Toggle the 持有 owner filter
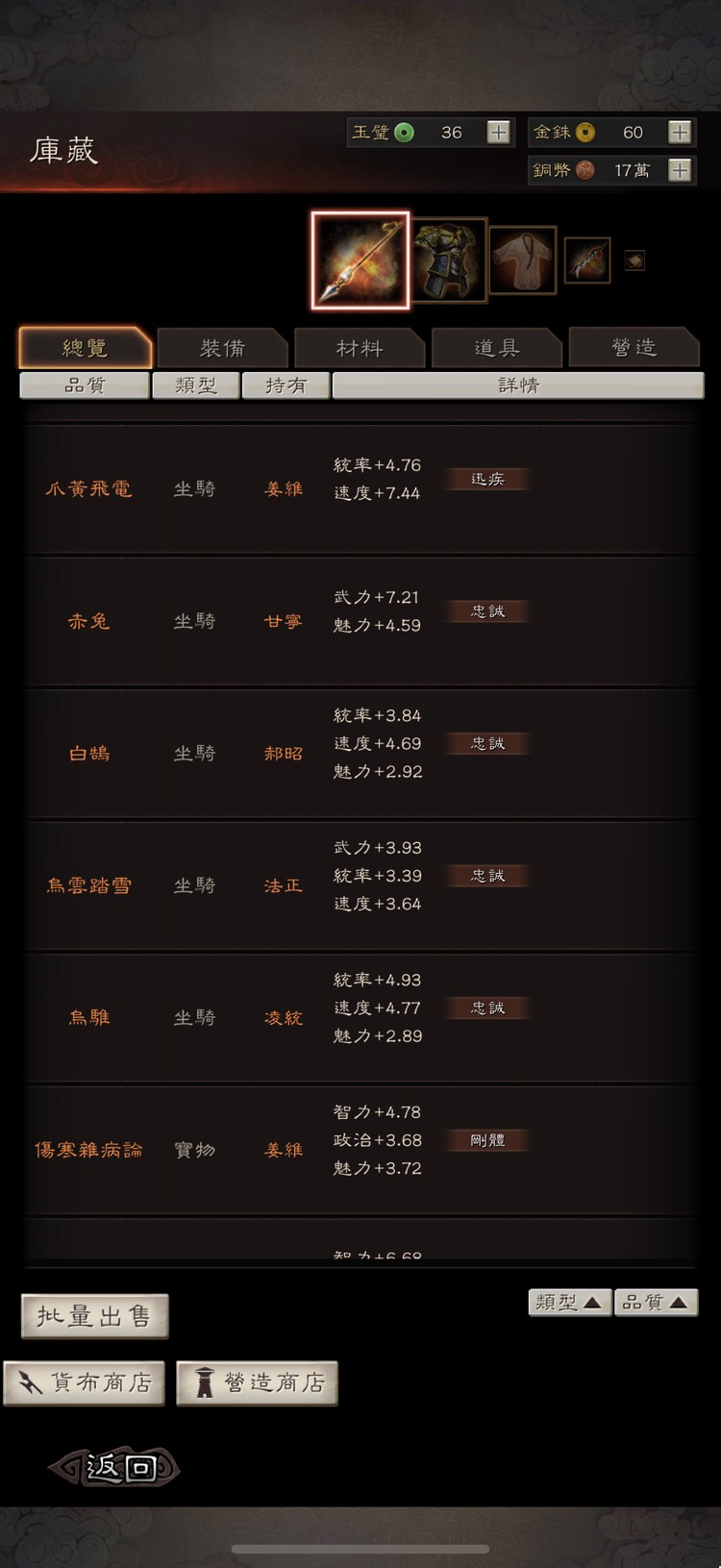 click(286, 385)
